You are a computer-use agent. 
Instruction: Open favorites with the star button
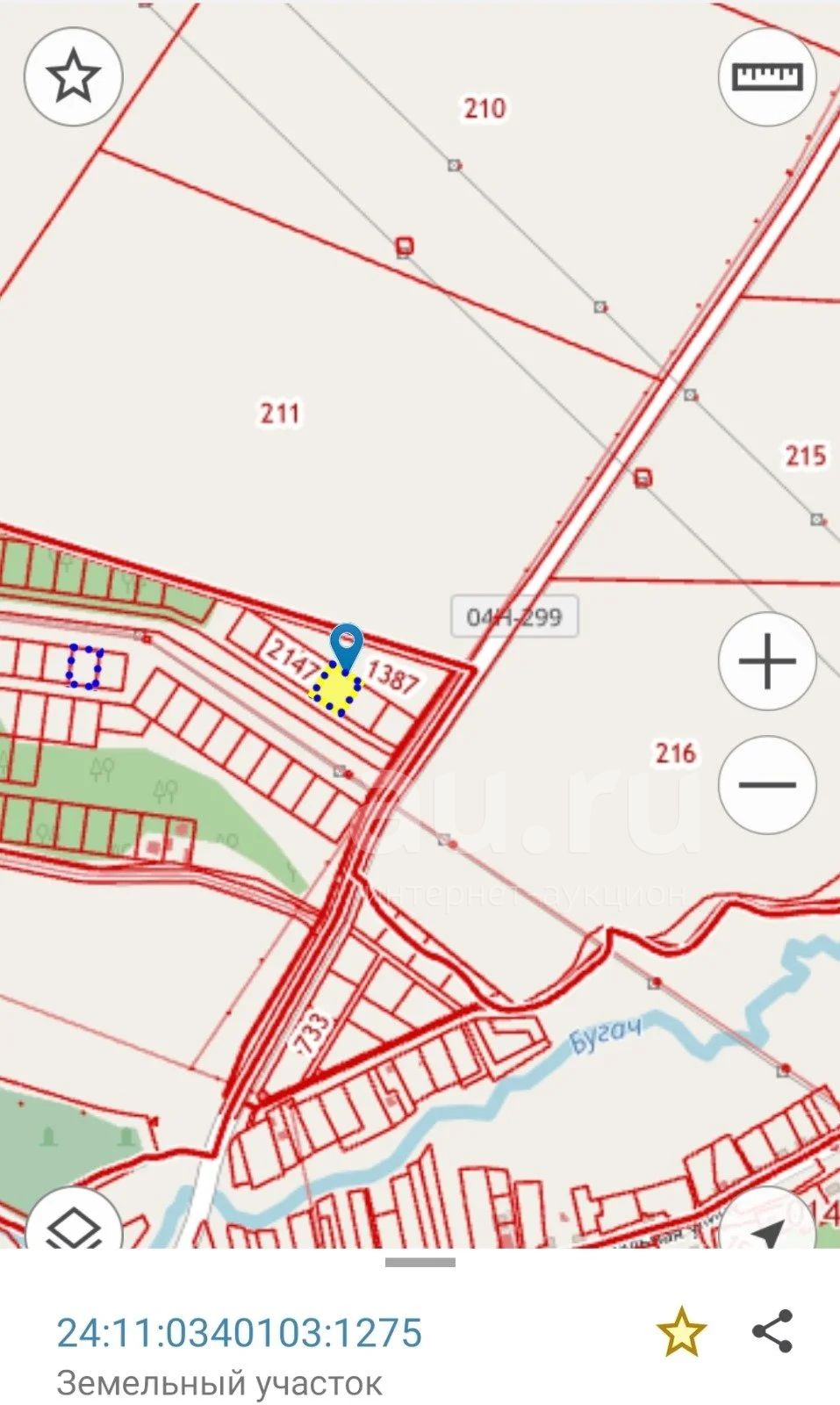73,76
